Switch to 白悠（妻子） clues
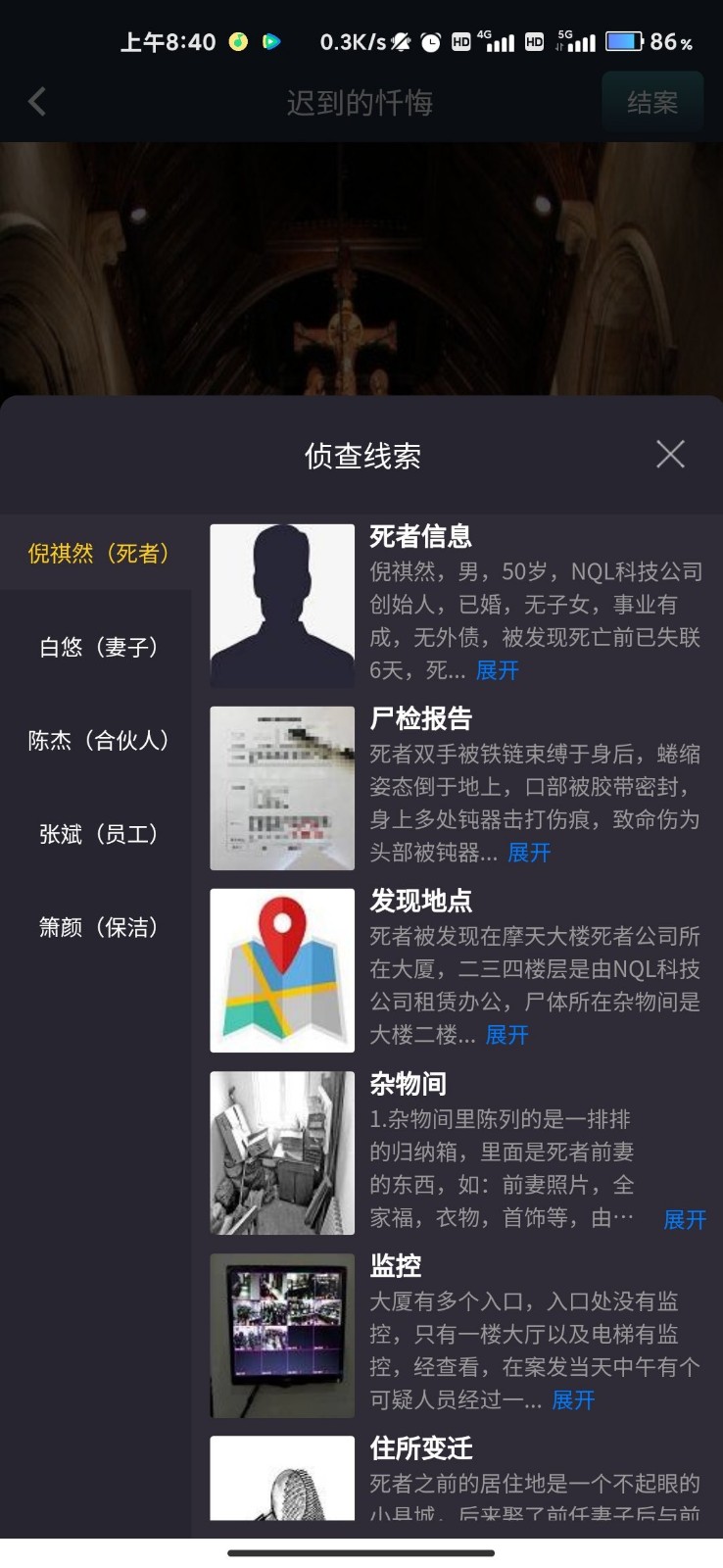The width and height of the screenshot is (723, 1568). pyautogui.click(x=98, y=647)
